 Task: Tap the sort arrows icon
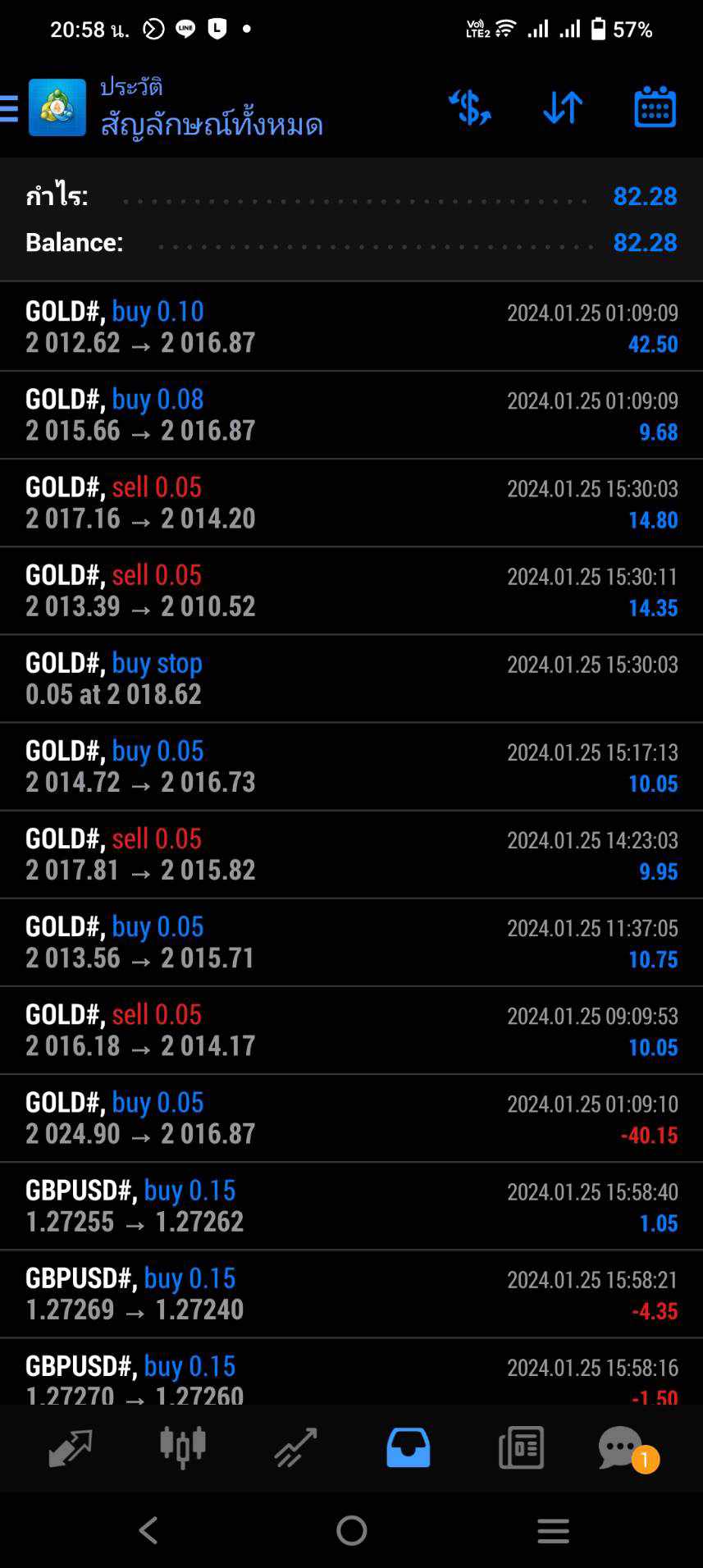pyautogui.click(x=563, y=107)
